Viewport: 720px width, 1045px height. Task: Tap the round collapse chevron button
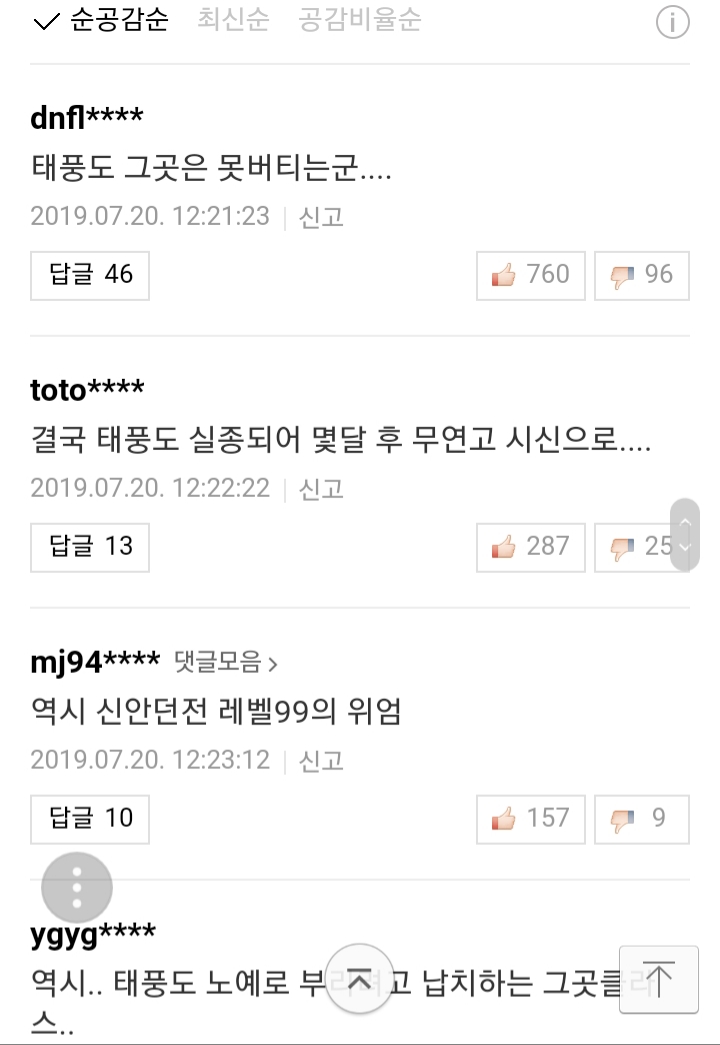click(x=358, y=979)
